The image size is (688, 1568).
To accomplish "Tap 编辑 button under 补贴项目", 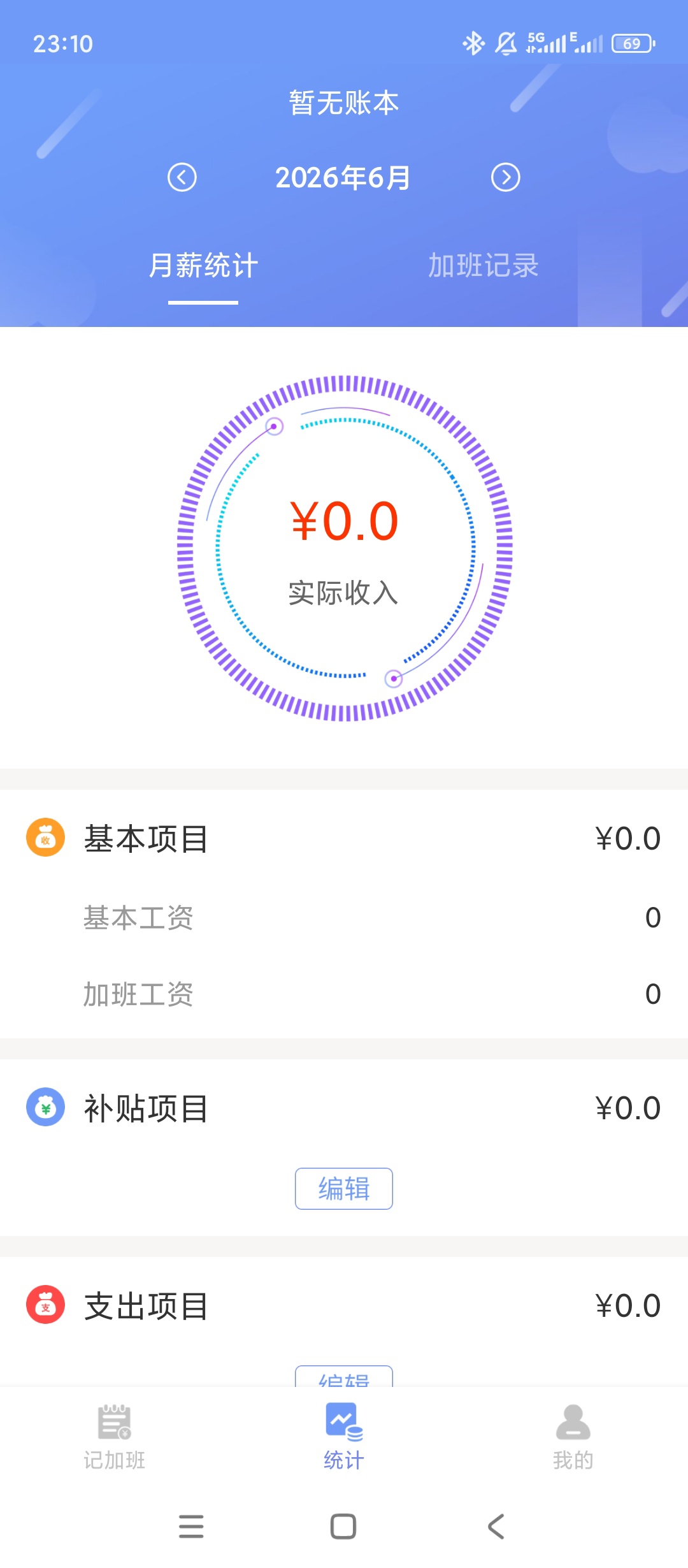I will (x=344, y=1189).
